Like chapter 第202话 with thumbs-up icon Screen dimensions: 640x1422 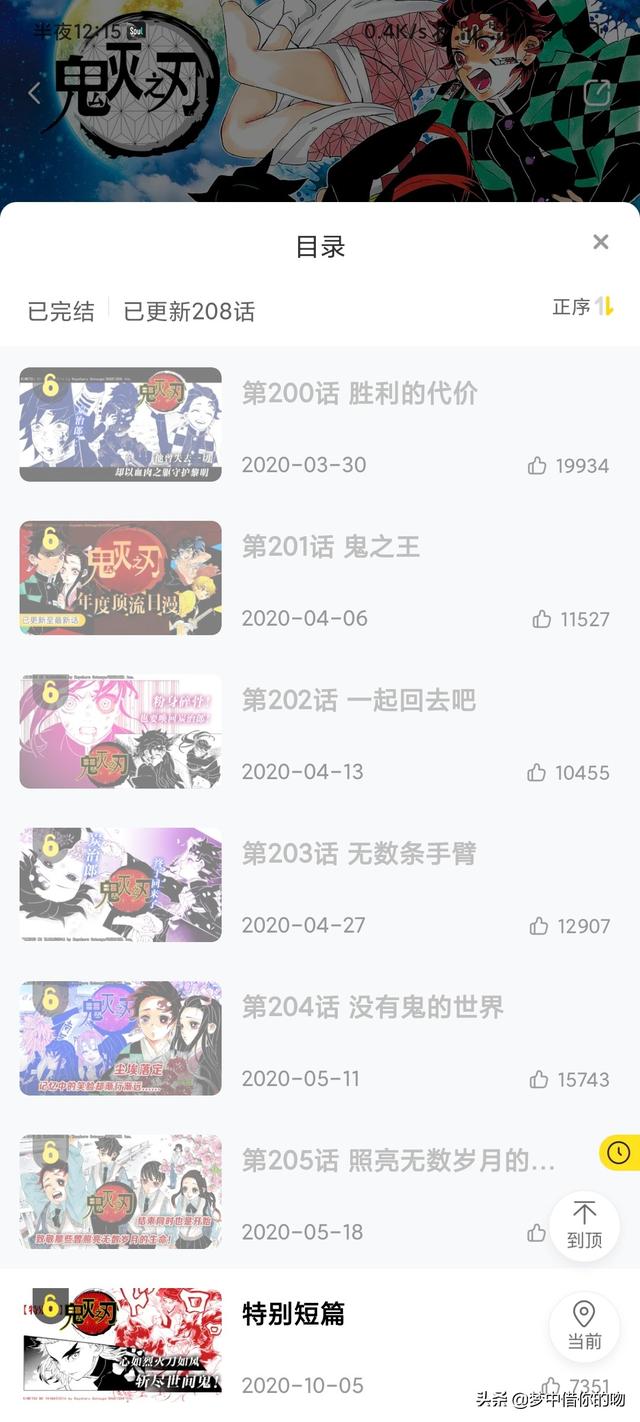pyautogui.click(x=537, y=773)
